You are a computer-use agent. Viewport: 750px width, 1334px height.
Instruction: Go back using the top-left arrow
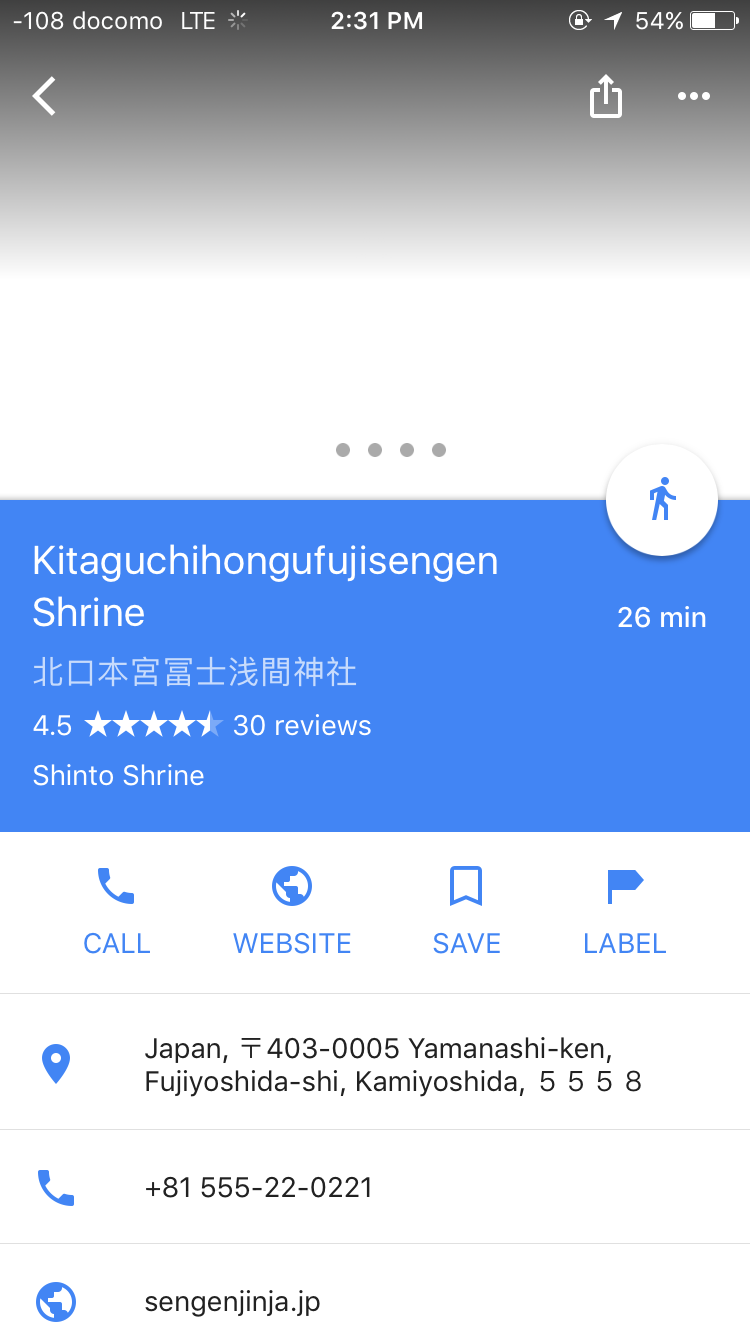pos(45,97)
